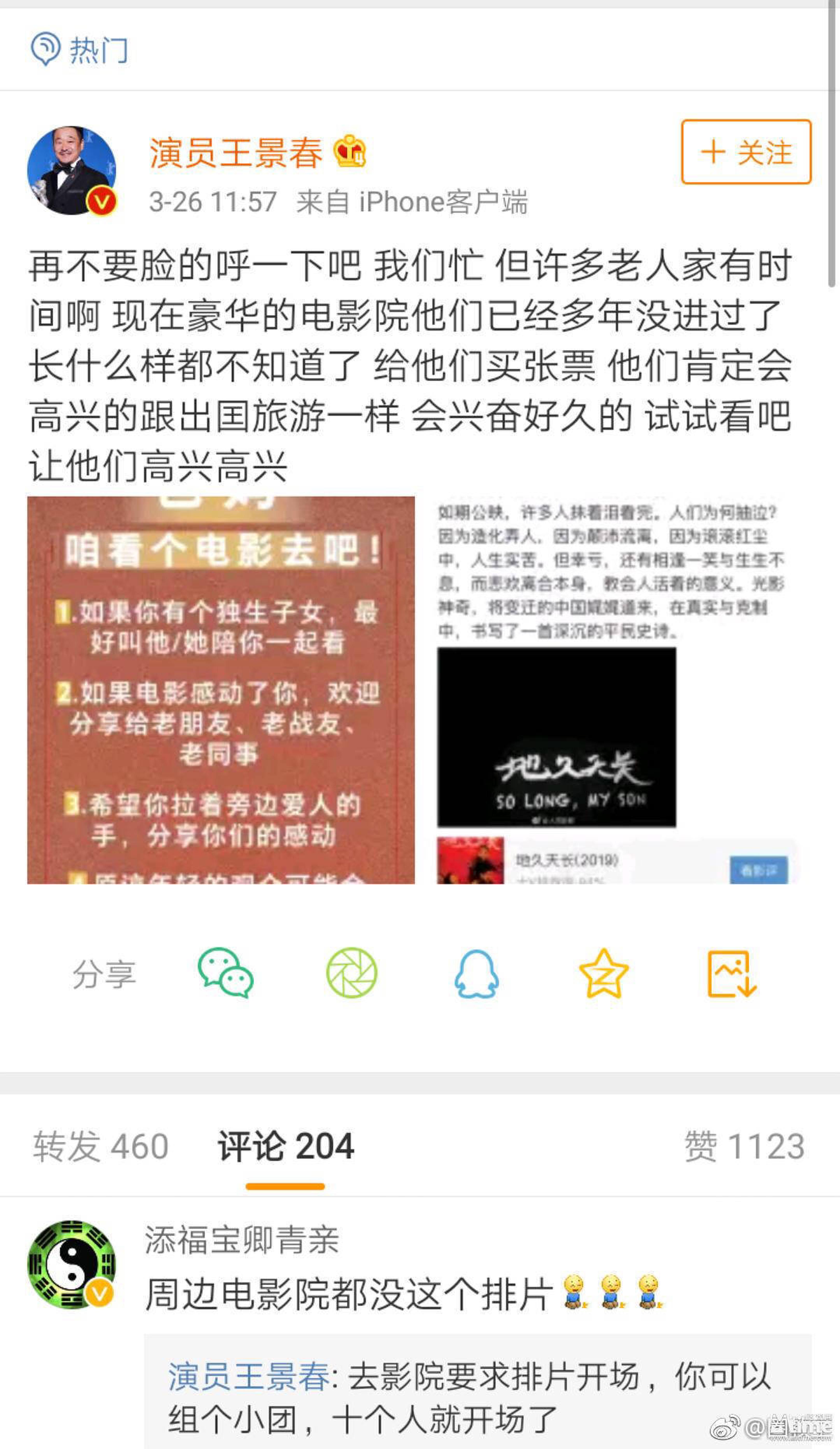
Task: Open the 热门 hot topics link
Action: (x=80, y=50)
